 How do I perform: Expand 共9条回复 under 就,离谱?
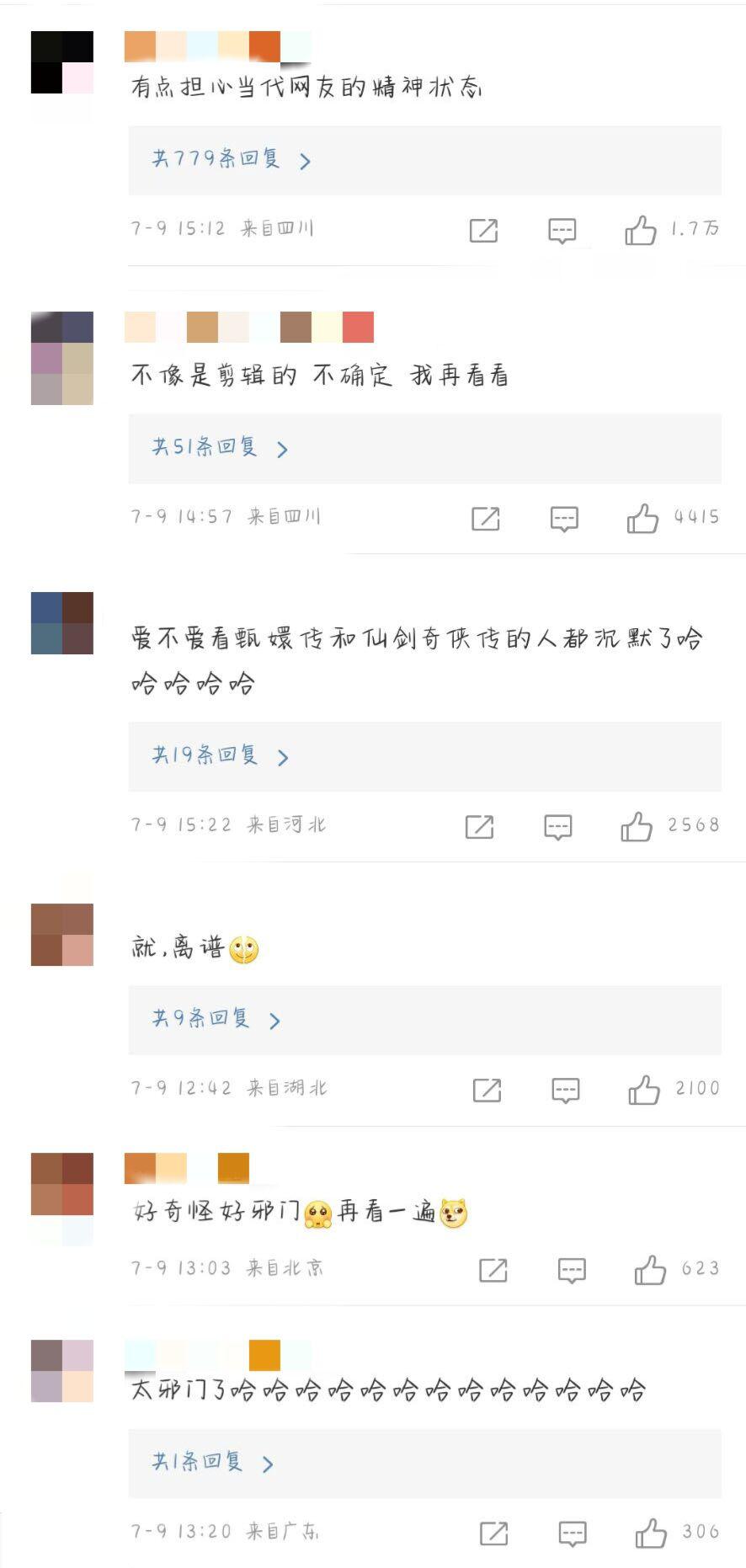click(216, 1020)
